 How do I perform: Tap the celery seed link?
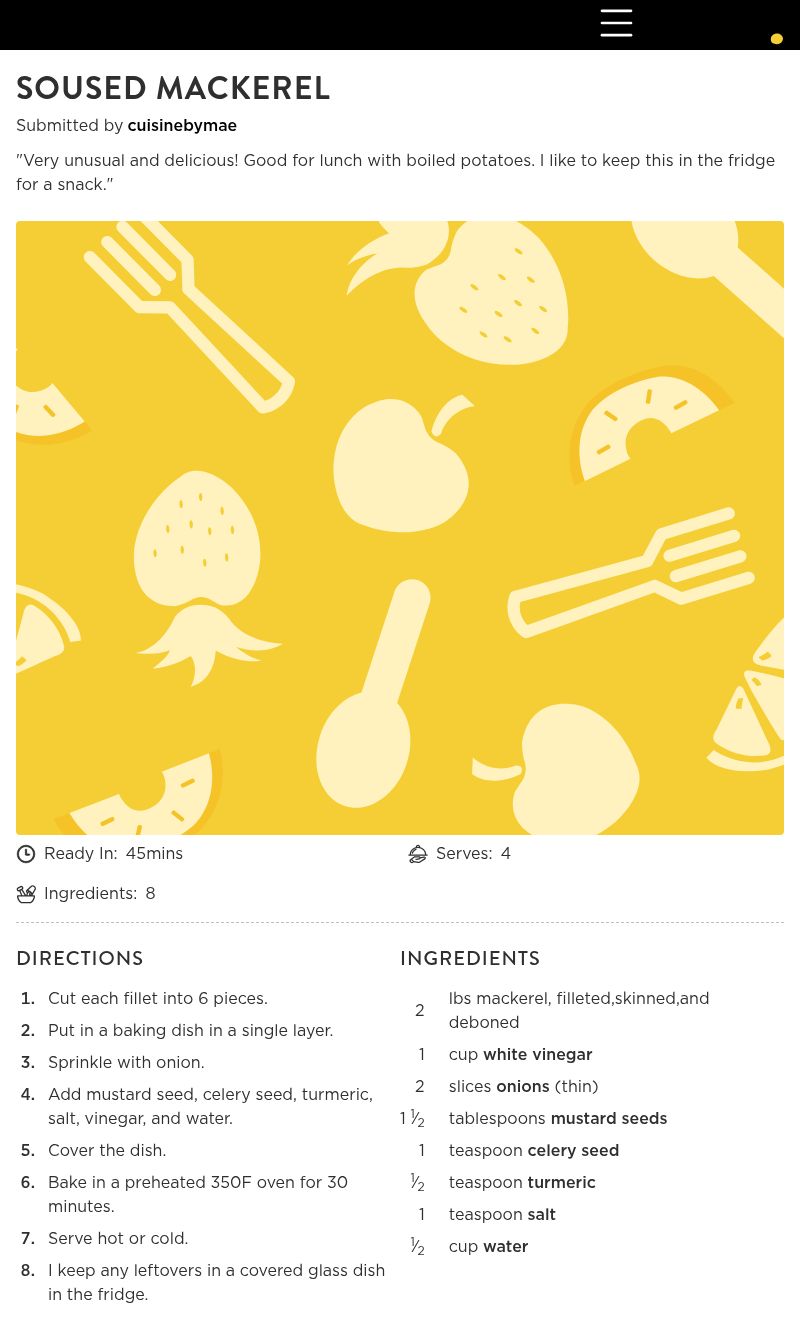pyautogui.click(x=573, y=1151)
